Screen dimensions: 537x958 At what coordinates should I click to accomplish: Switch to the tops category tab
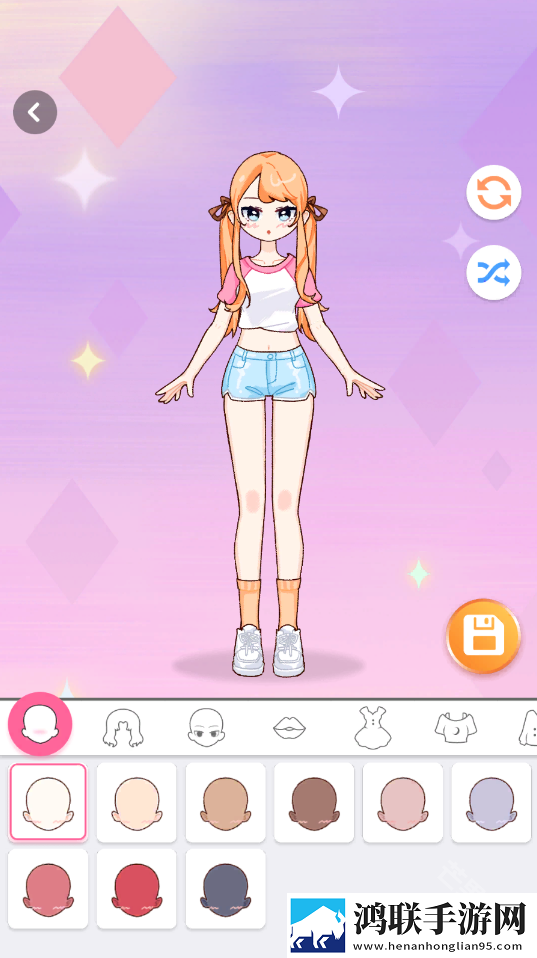click(x=456, y=727)
